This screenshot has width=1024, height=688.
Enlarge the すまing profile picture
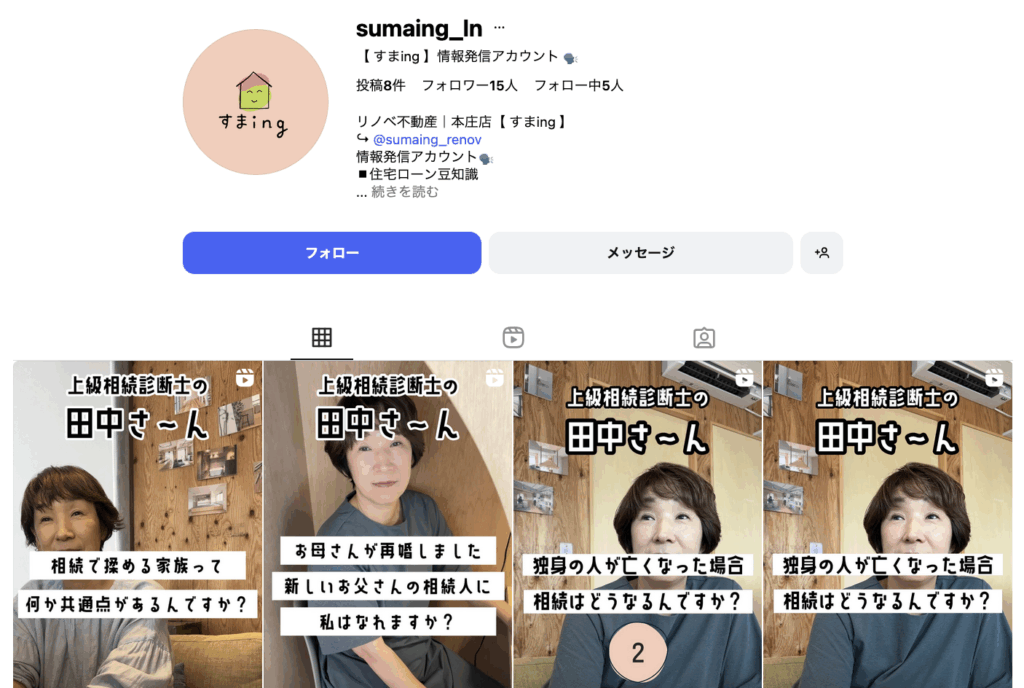[255, 102]
